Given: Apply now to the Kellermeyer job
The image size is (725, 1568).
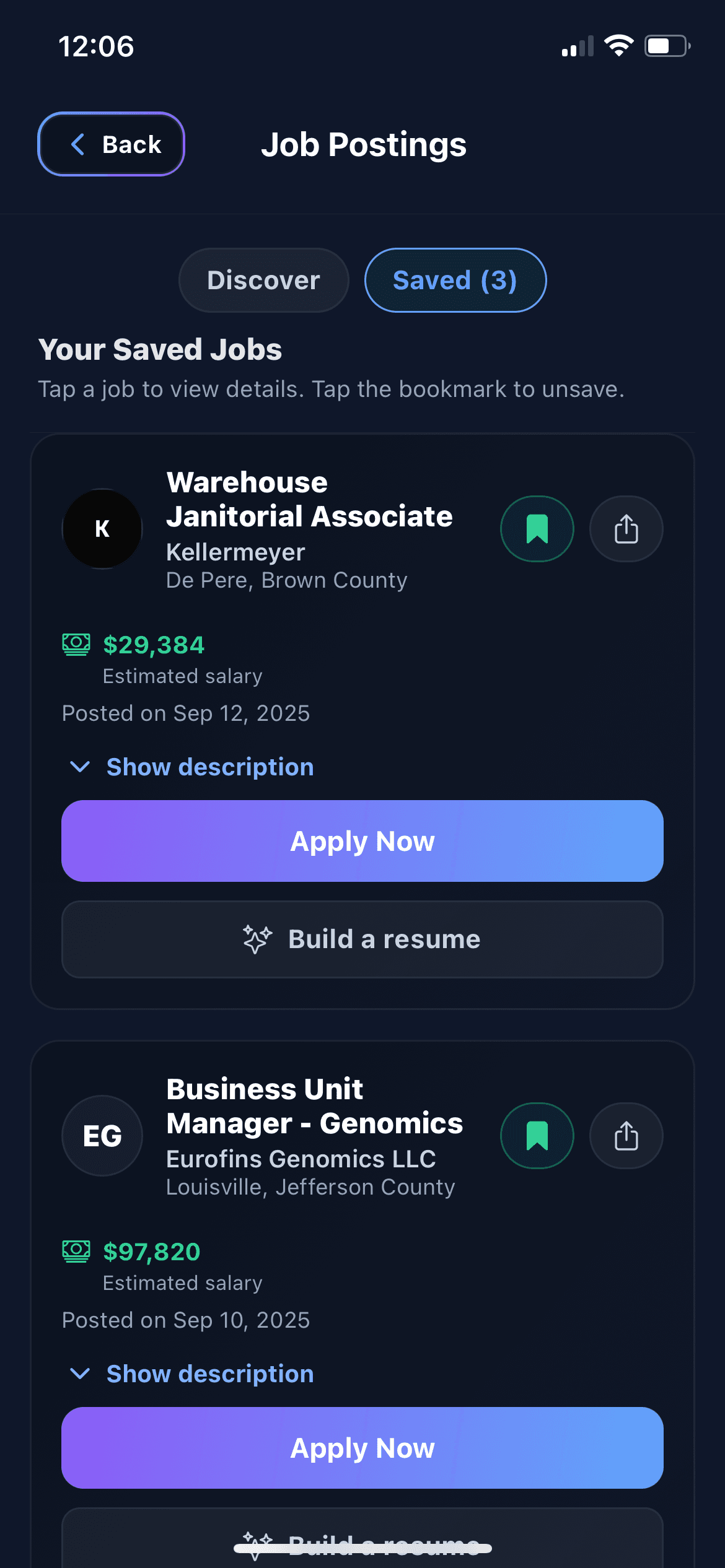Looking at the screenshot, I should pos(362,841).
